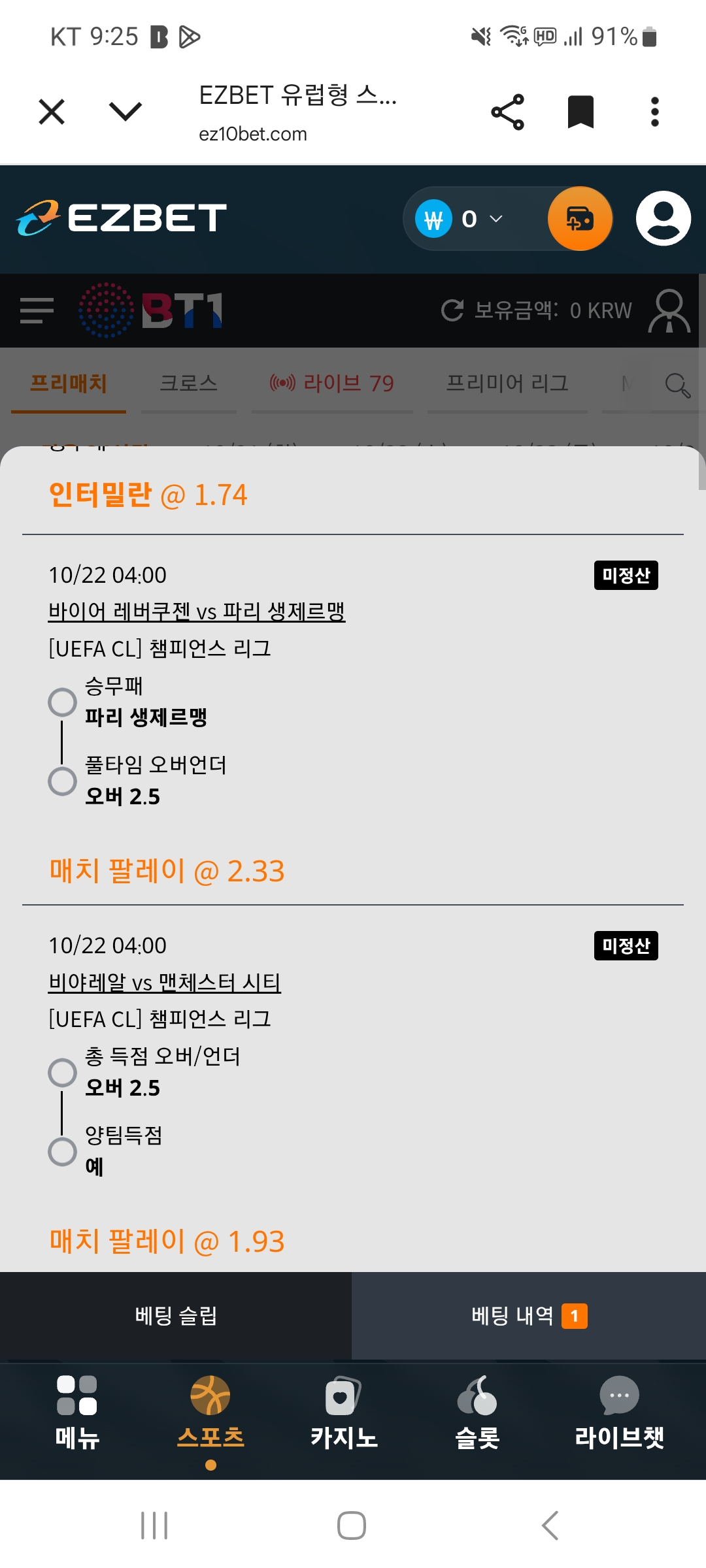The image size is (706, 1568).
Task: Bookmark the current page
Action: (x=580, y=112)
